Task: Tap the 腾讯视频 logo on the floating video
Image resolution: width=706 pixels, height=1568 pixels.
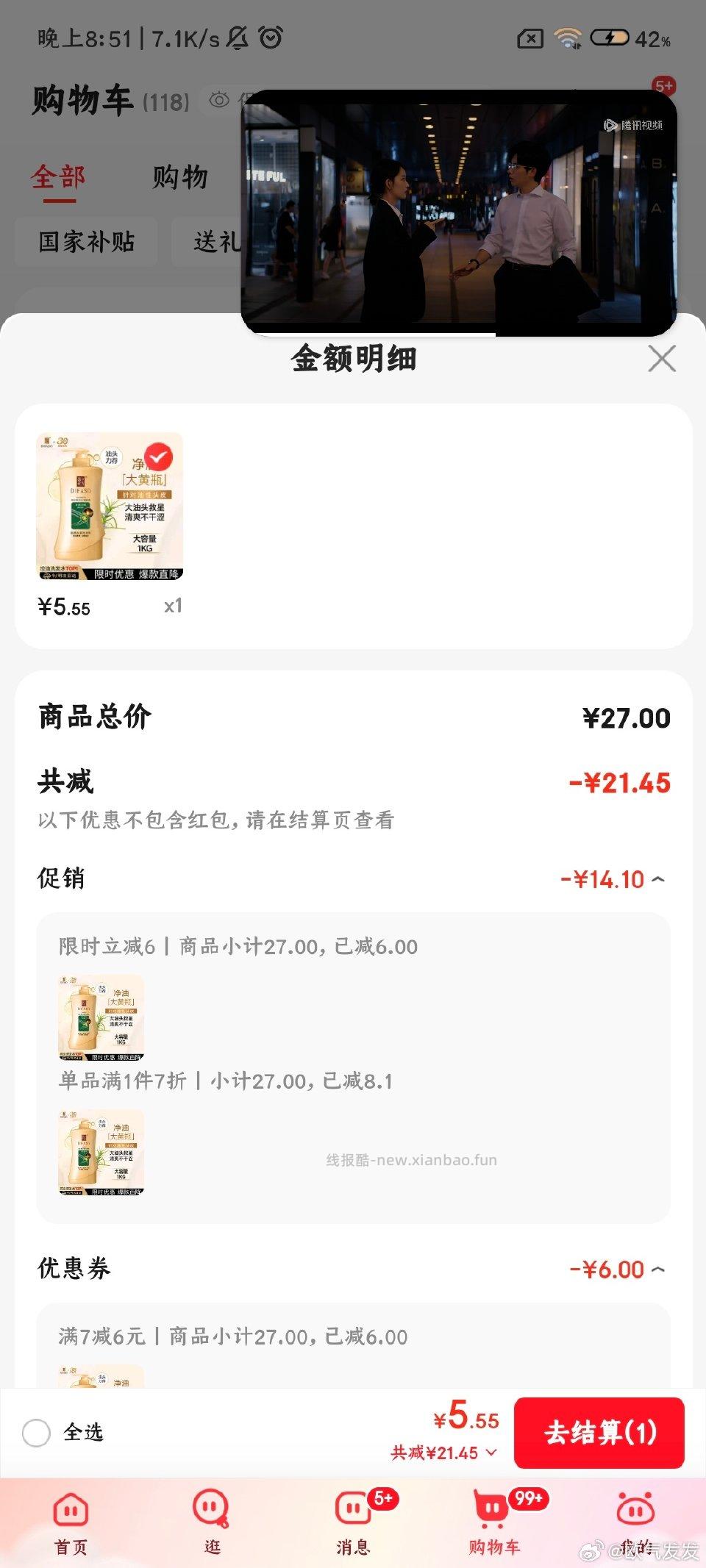Action: point(634,126)
